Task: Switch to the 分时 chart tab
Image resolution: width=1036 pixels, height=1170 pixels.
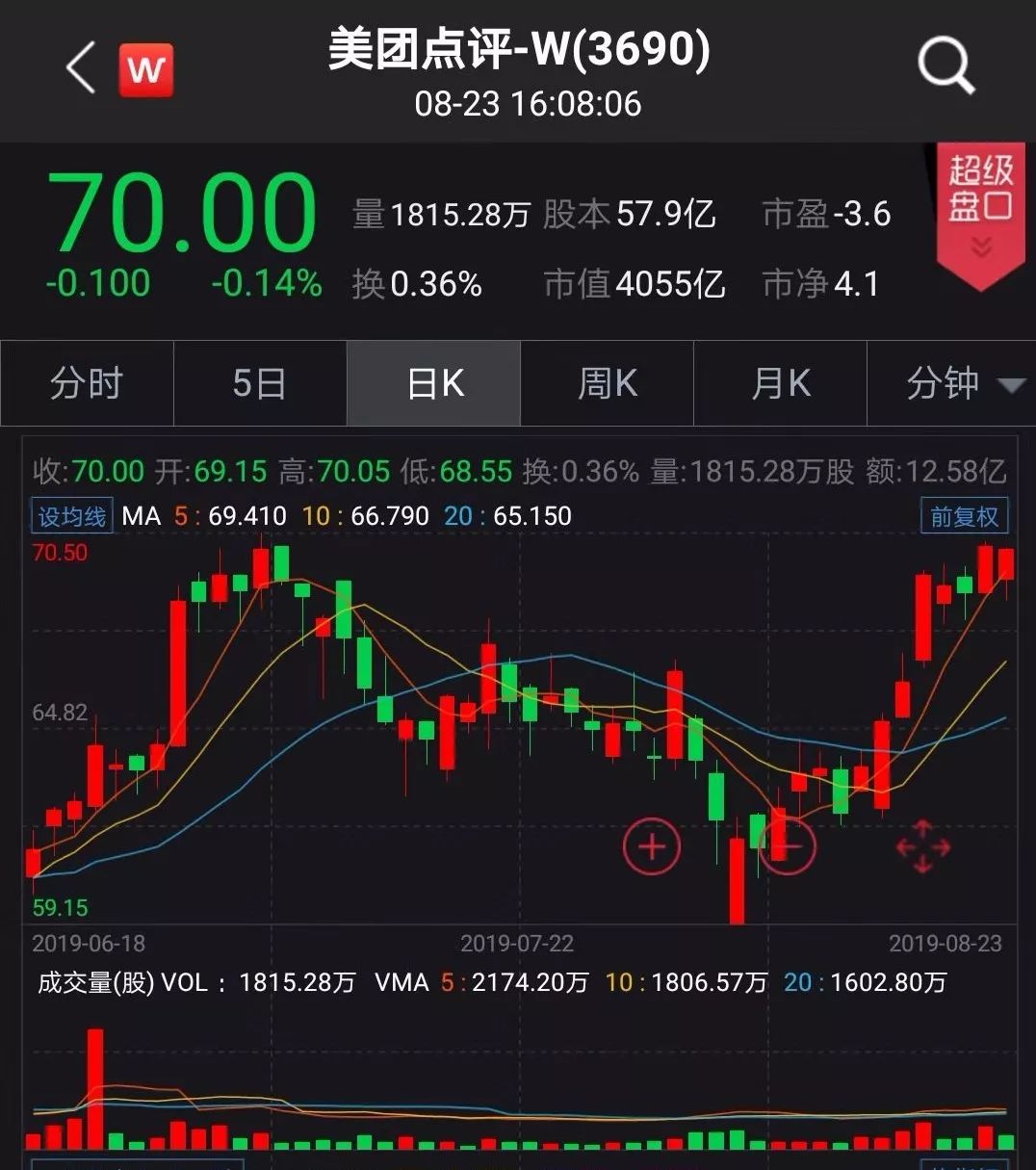Action: [x=87, y=383]
